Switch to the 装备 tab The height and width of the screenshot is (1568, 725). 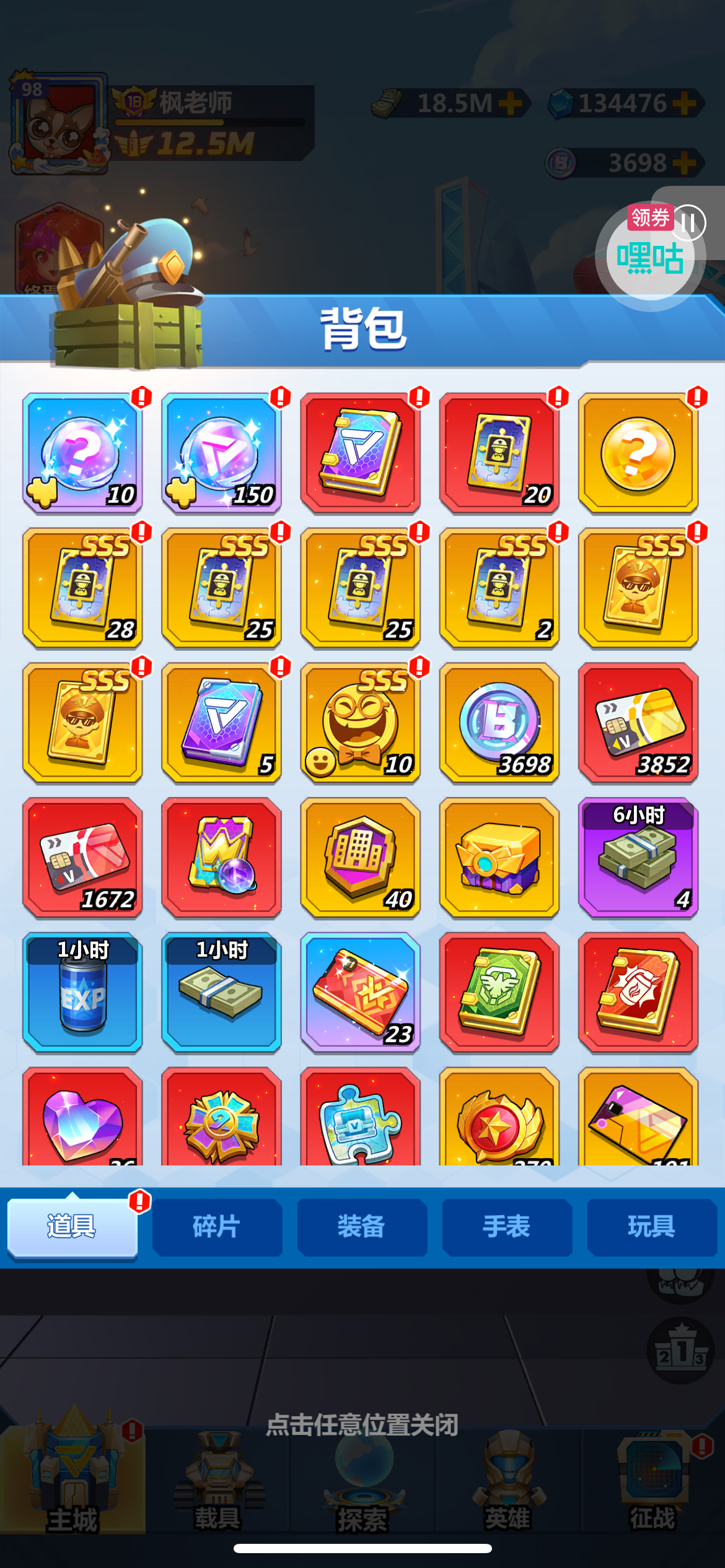coord(362,1227)
